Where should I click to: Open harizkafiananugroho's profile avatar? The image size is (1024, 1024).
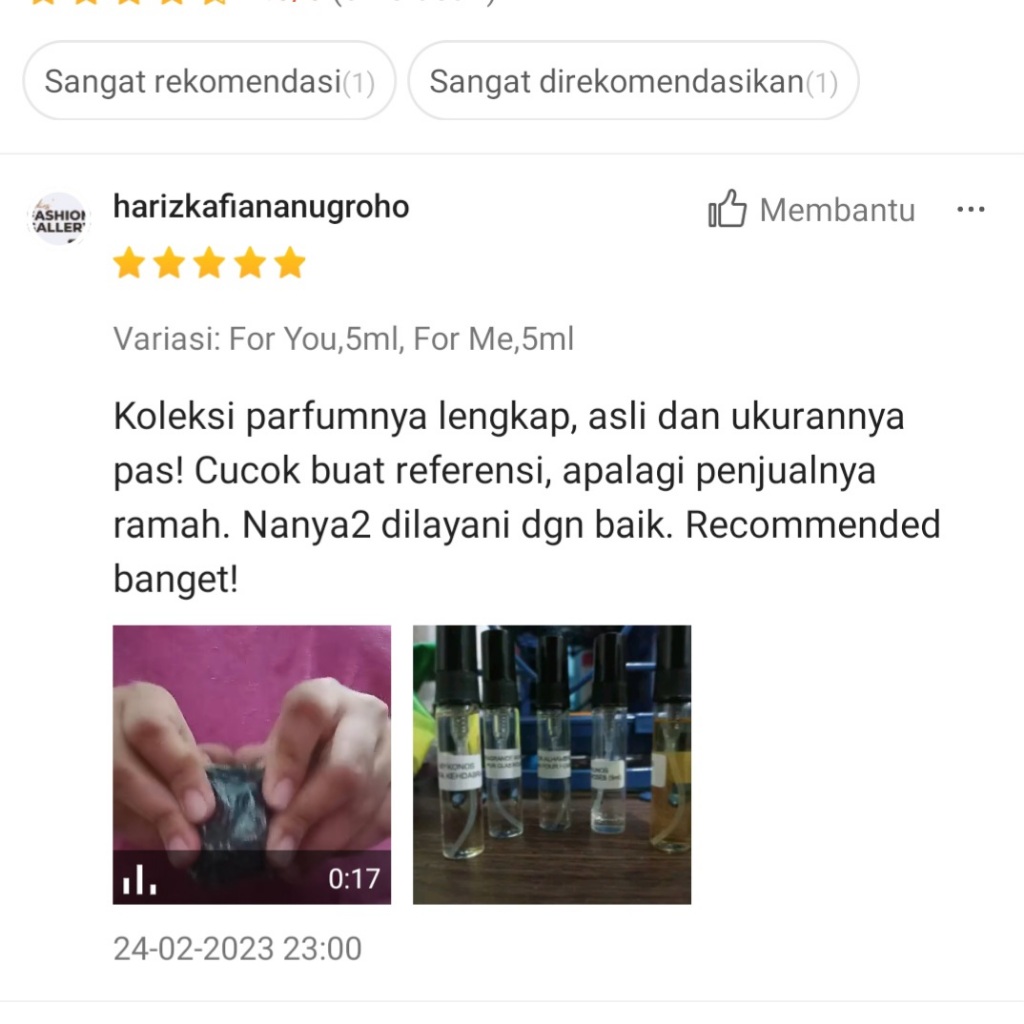tap(59, 219)
